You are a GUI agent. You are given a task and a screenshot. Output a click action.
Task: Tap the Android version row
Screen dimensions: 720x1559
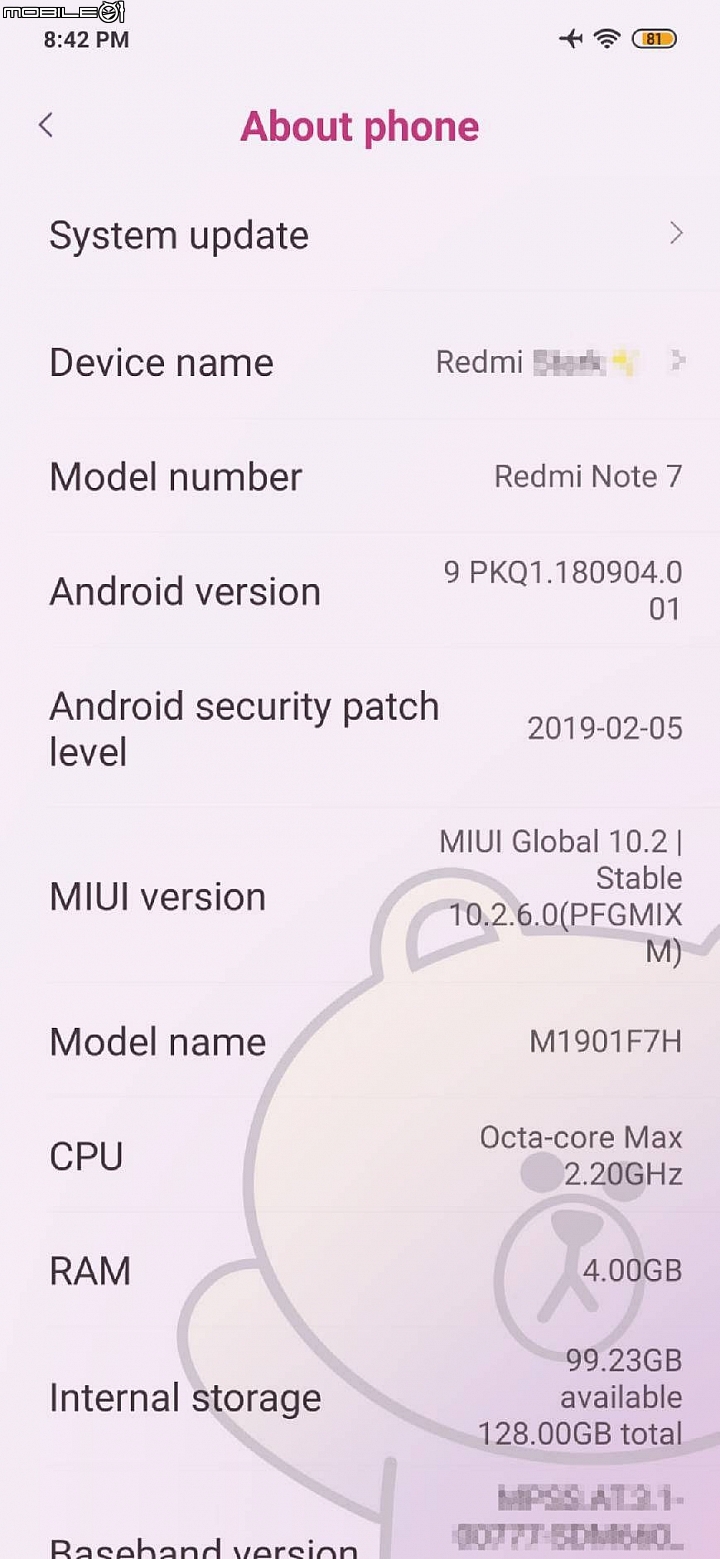[x=360, y=591]
